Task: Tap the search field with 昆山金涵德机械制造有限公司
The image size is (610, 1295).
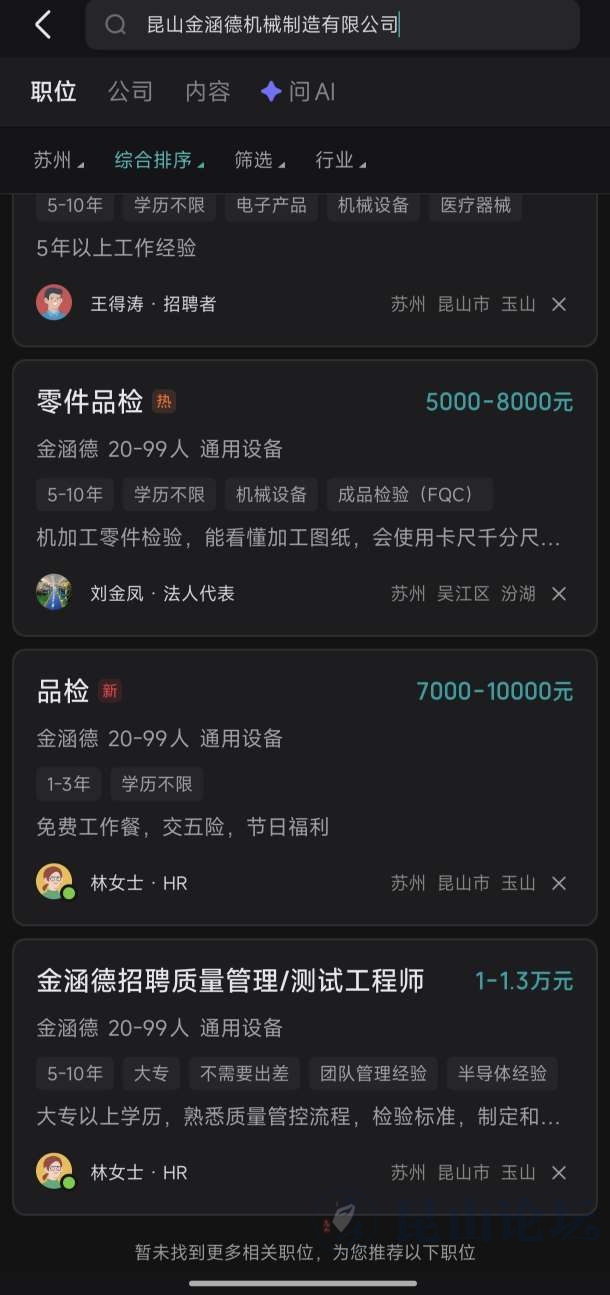Action: point(330,25)
